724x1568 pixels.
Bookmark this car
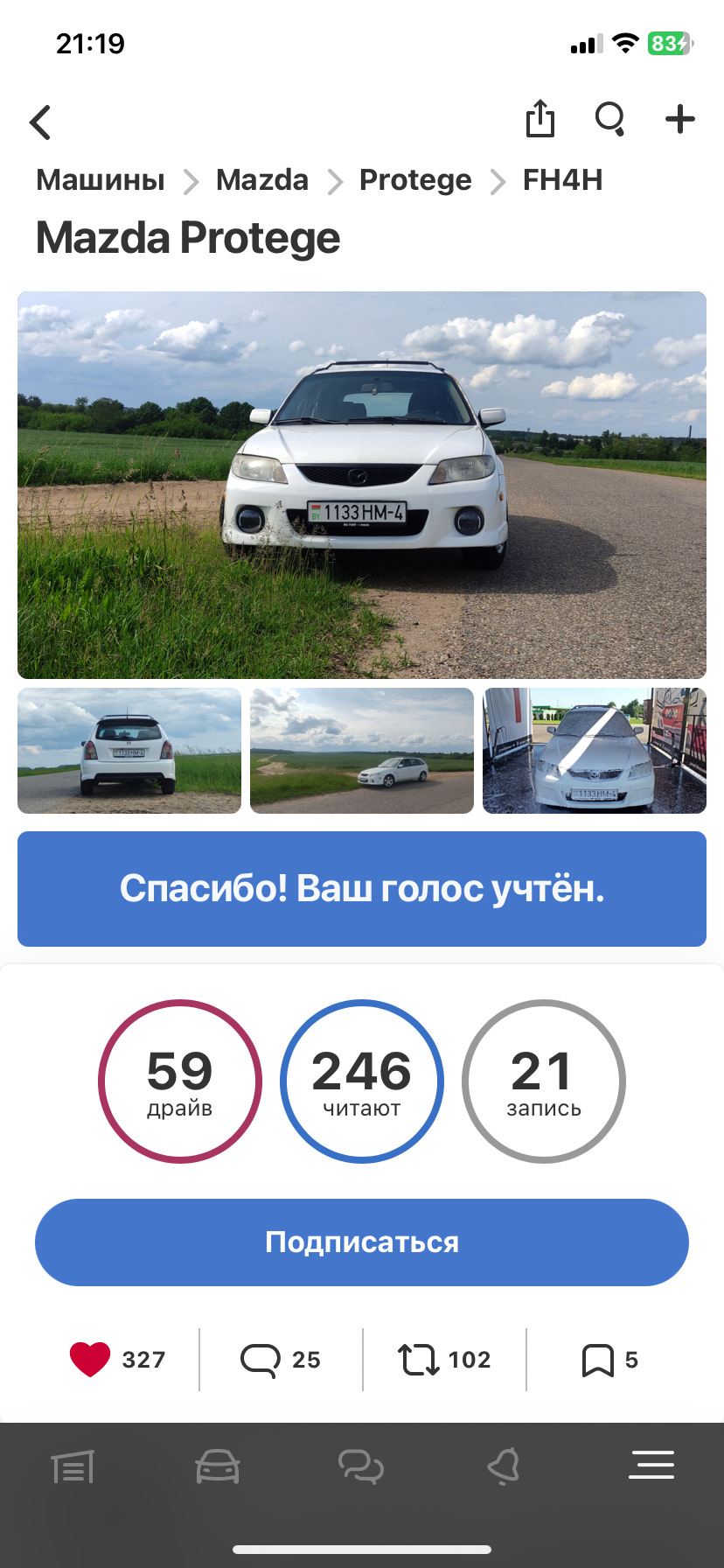coord(598,1360)
